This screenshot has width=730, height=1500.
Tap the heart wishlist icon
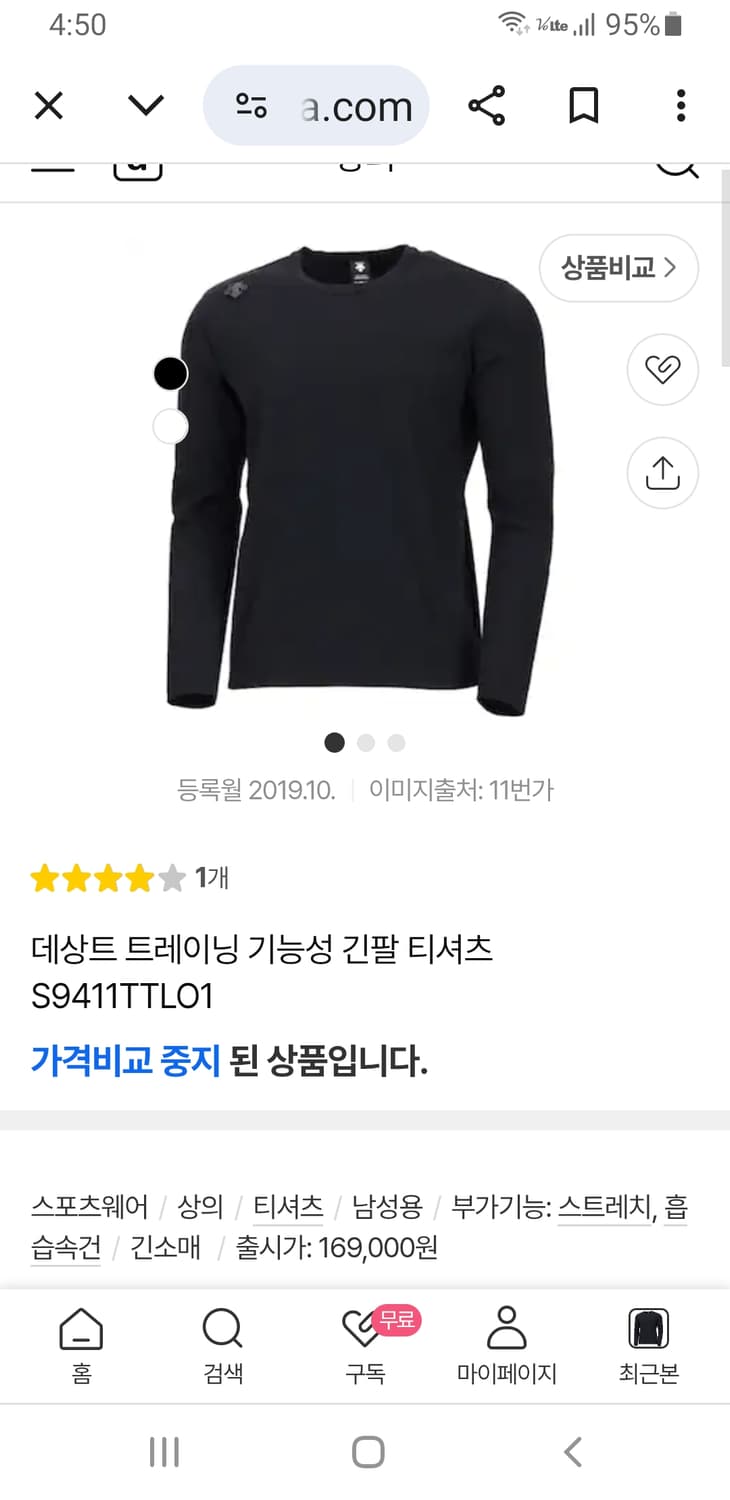[662, 369]
